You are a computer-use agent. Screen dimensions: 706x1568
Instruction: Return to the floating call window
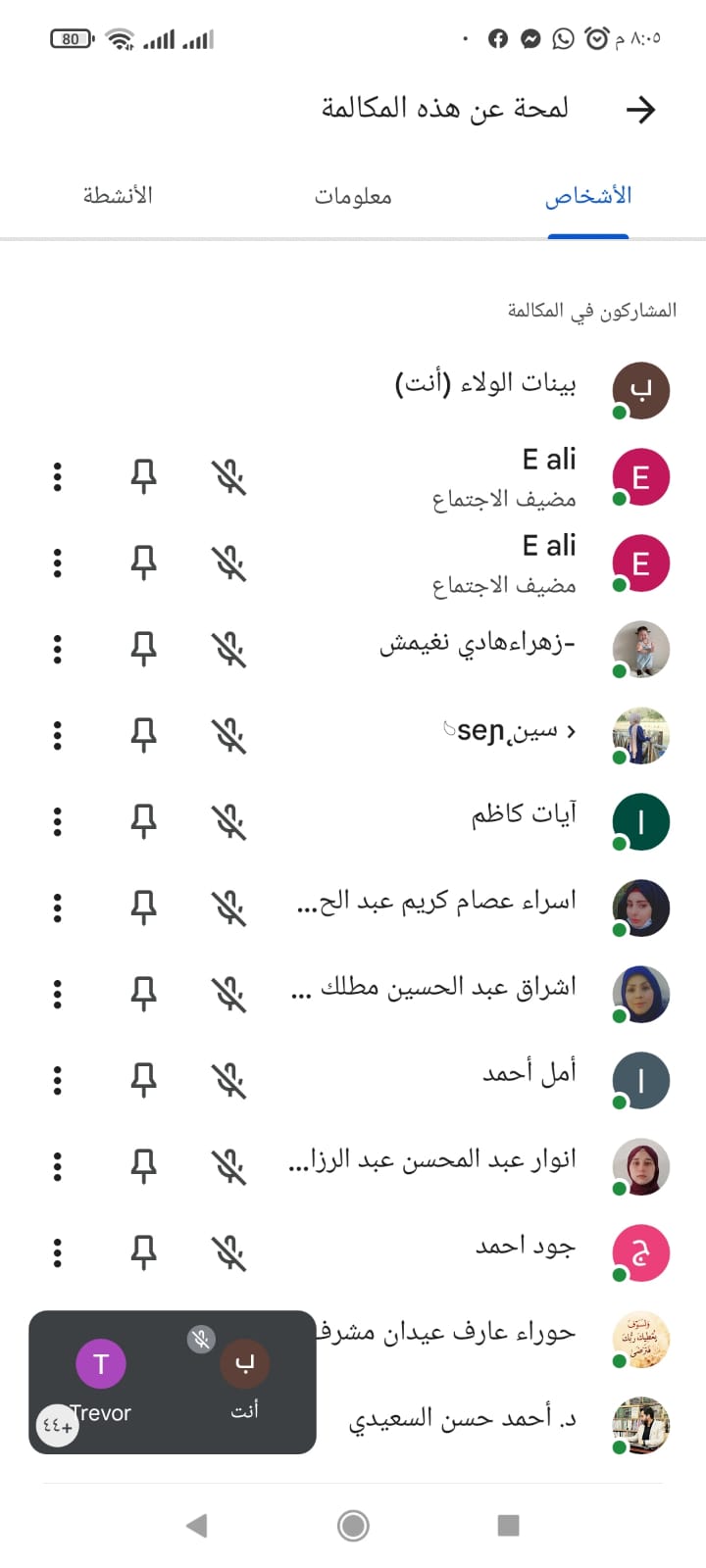tap(172, 1382)
